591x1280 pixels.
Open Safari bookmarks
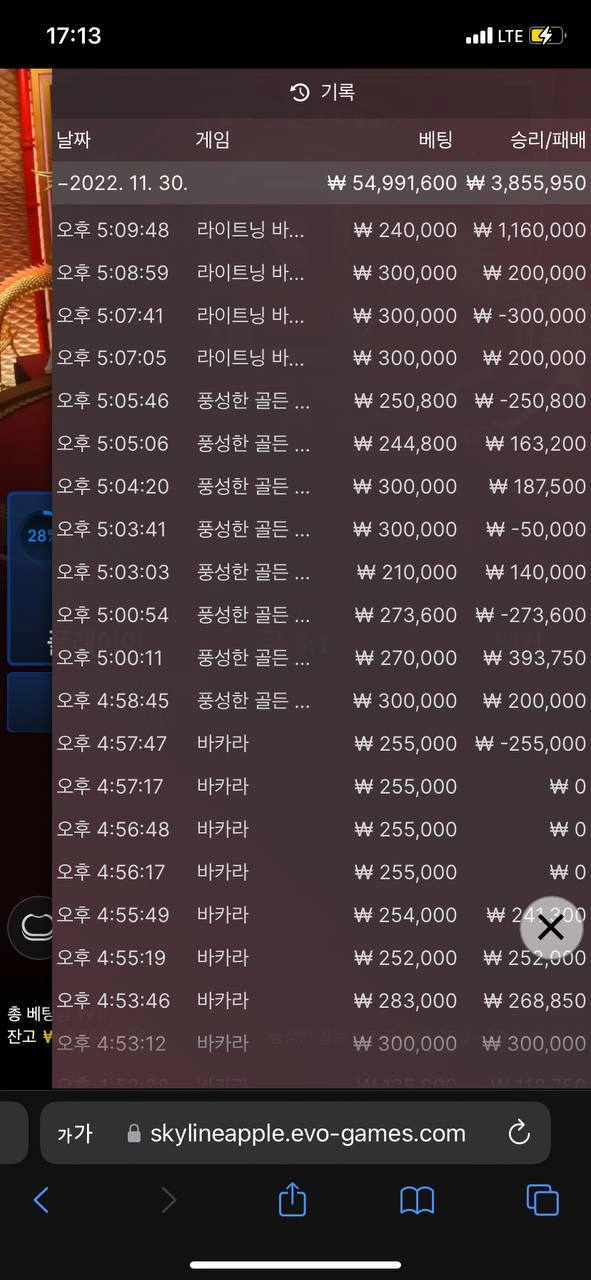click(417, 1200)
